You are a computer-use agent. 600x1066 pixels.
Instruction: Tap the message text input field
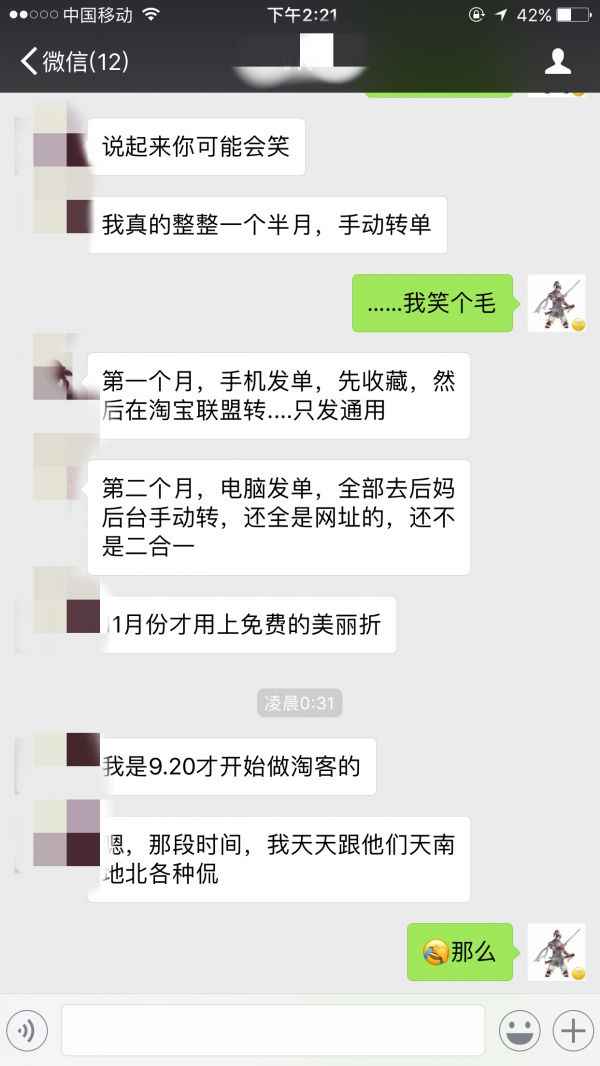tap(272, 1029)
